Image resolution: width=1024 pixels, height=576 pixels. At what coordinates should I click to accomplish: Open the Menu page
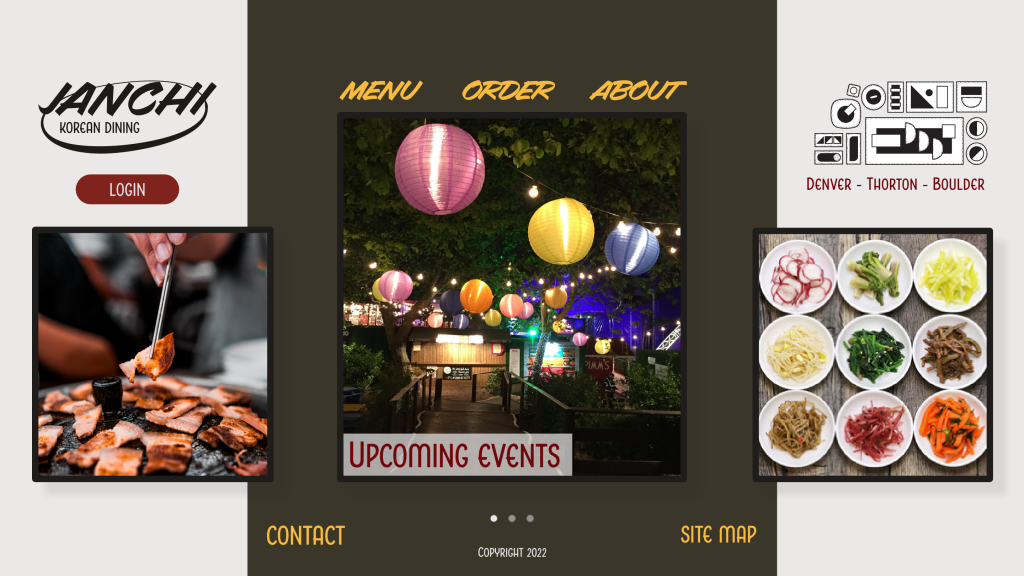(x=380, y=91)
